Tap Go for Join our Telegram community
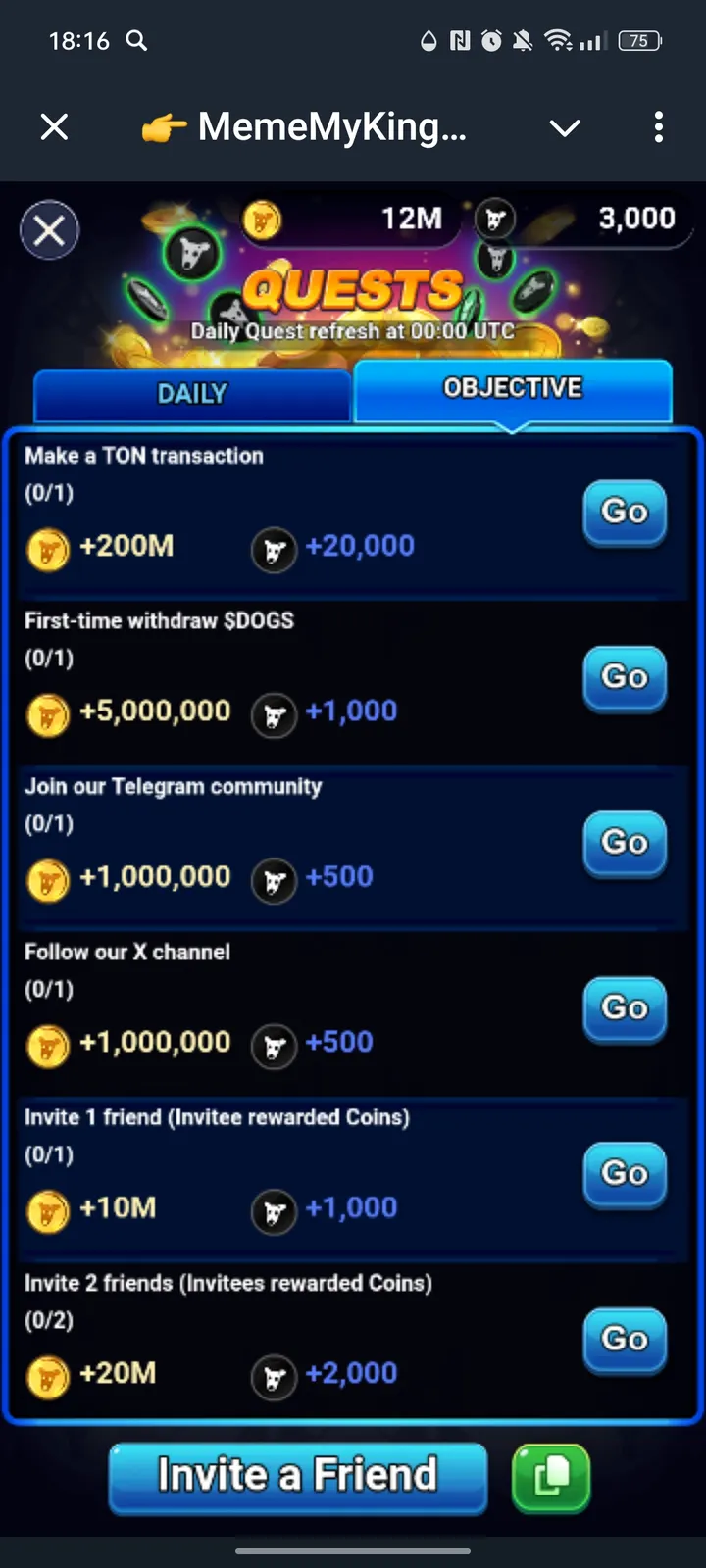Image resolution: width=706 pixels, height=1568 pixels. (625, 842)
